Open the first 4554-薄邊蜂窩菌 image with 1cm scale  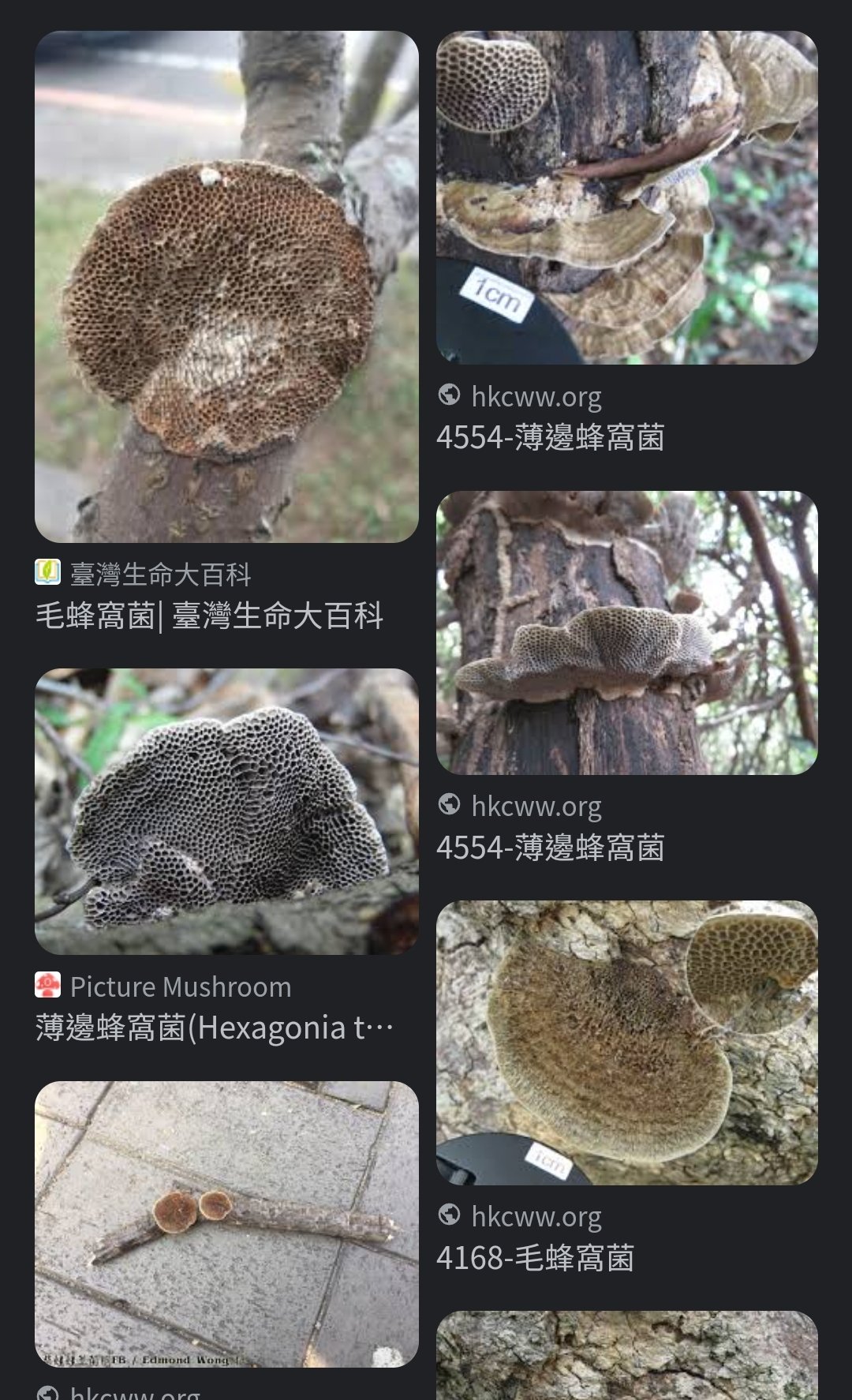coord(627,197)
